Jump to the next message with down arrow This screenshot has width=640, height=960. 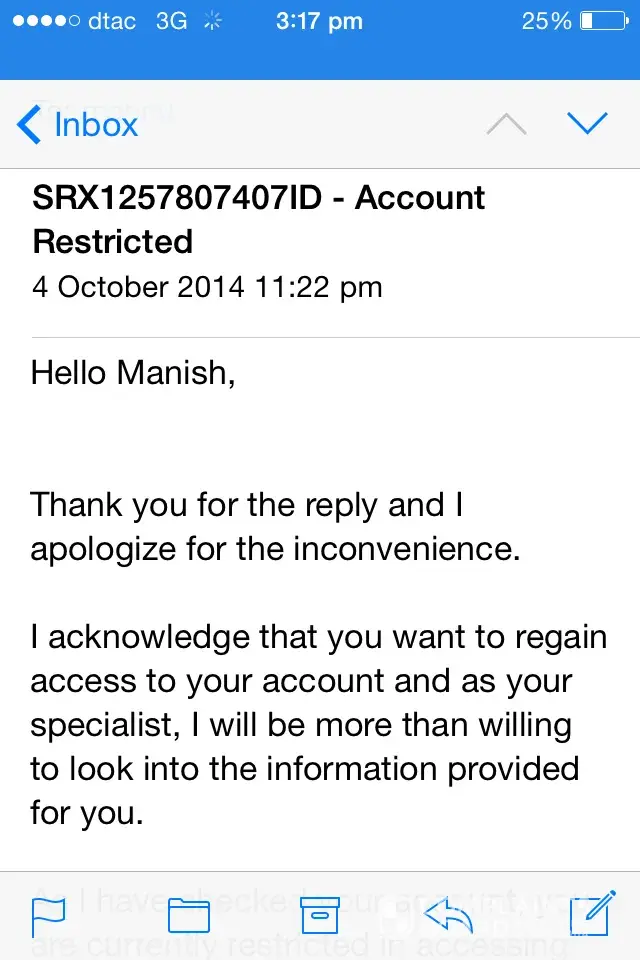587,123
